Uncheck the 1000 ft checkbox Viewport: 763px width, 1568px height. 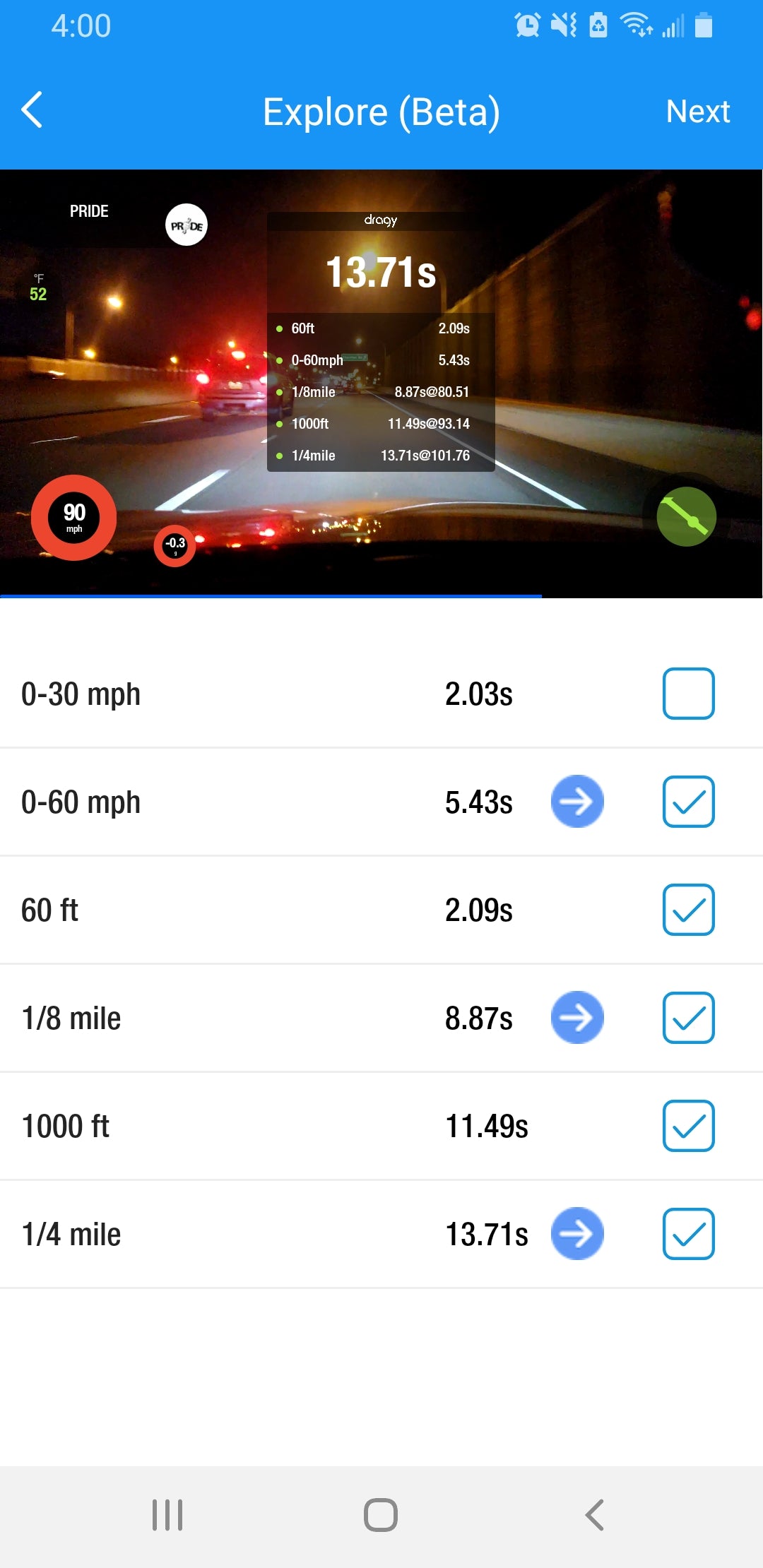point(688,1126)
